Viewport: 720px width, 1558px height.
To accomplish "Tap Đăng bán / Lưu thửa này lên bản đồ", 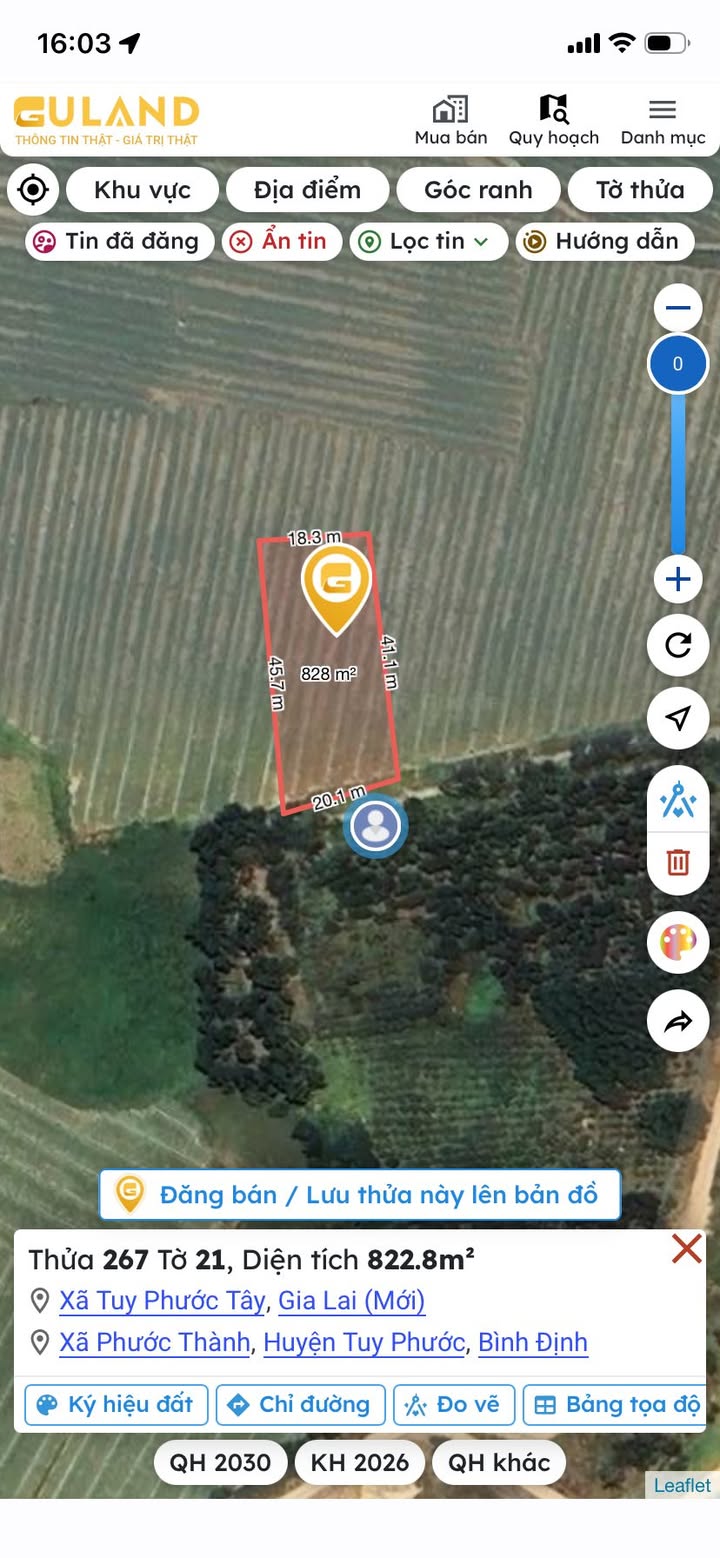I will click(360, 1194).
